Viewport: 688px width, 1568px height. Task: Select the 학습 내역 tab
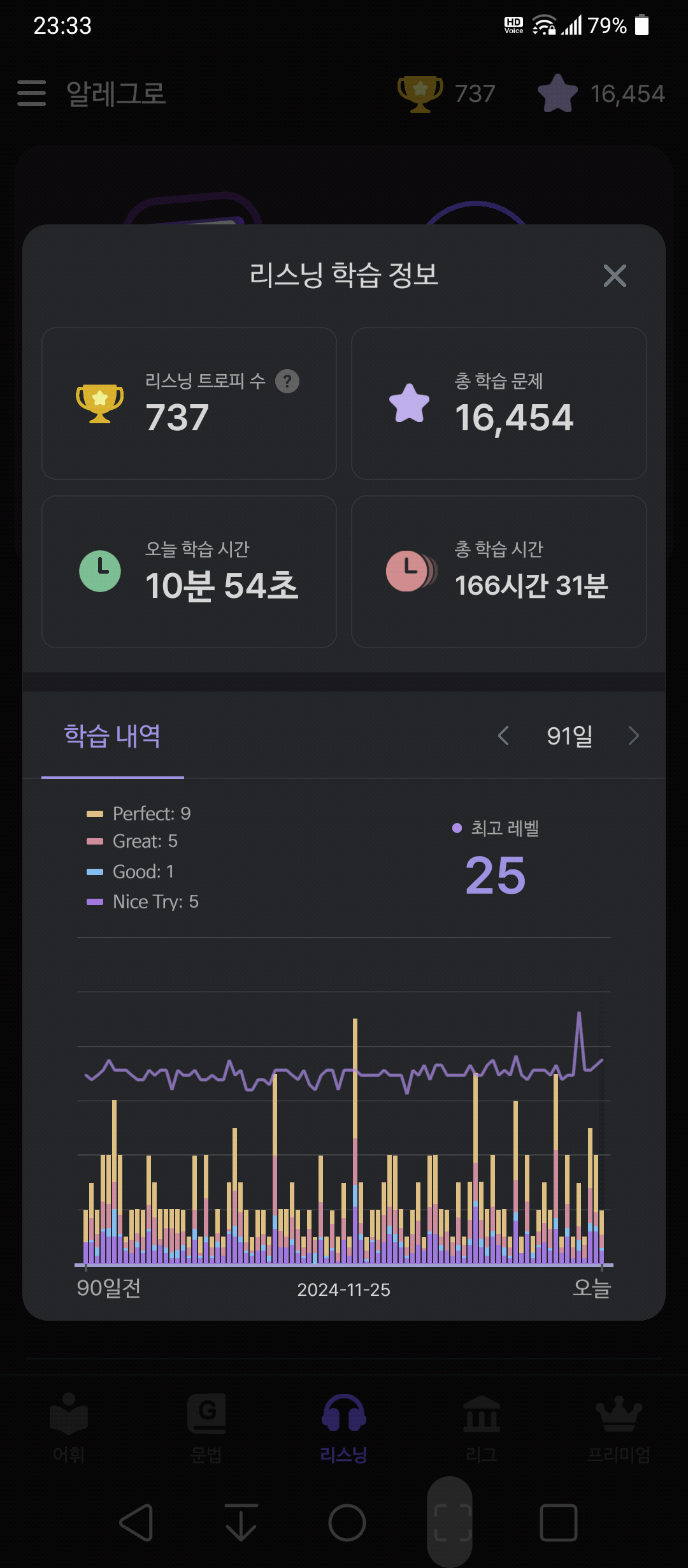113,736
